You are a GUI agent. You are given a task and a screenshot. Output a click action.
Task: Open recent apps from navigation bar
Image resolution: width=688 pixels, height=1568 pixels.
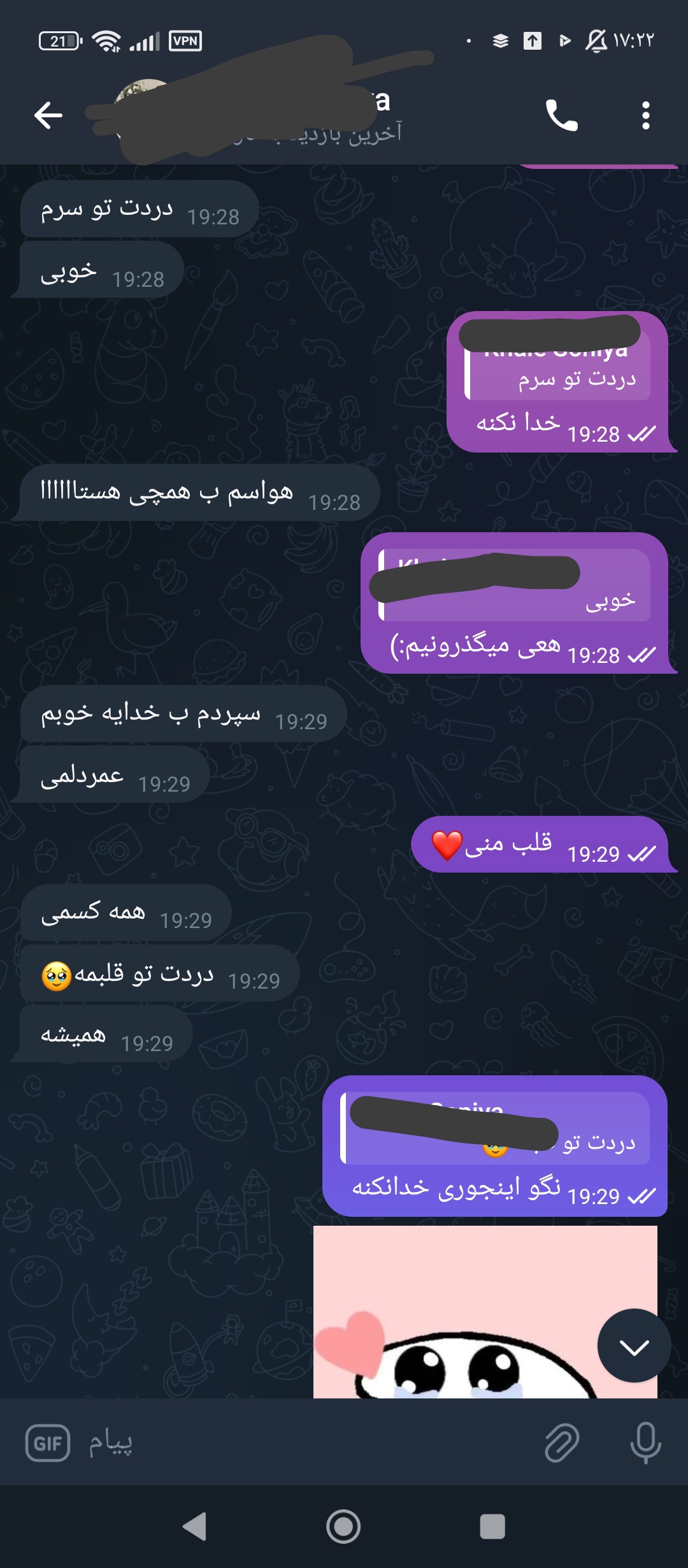click(x=492, y=1527)
